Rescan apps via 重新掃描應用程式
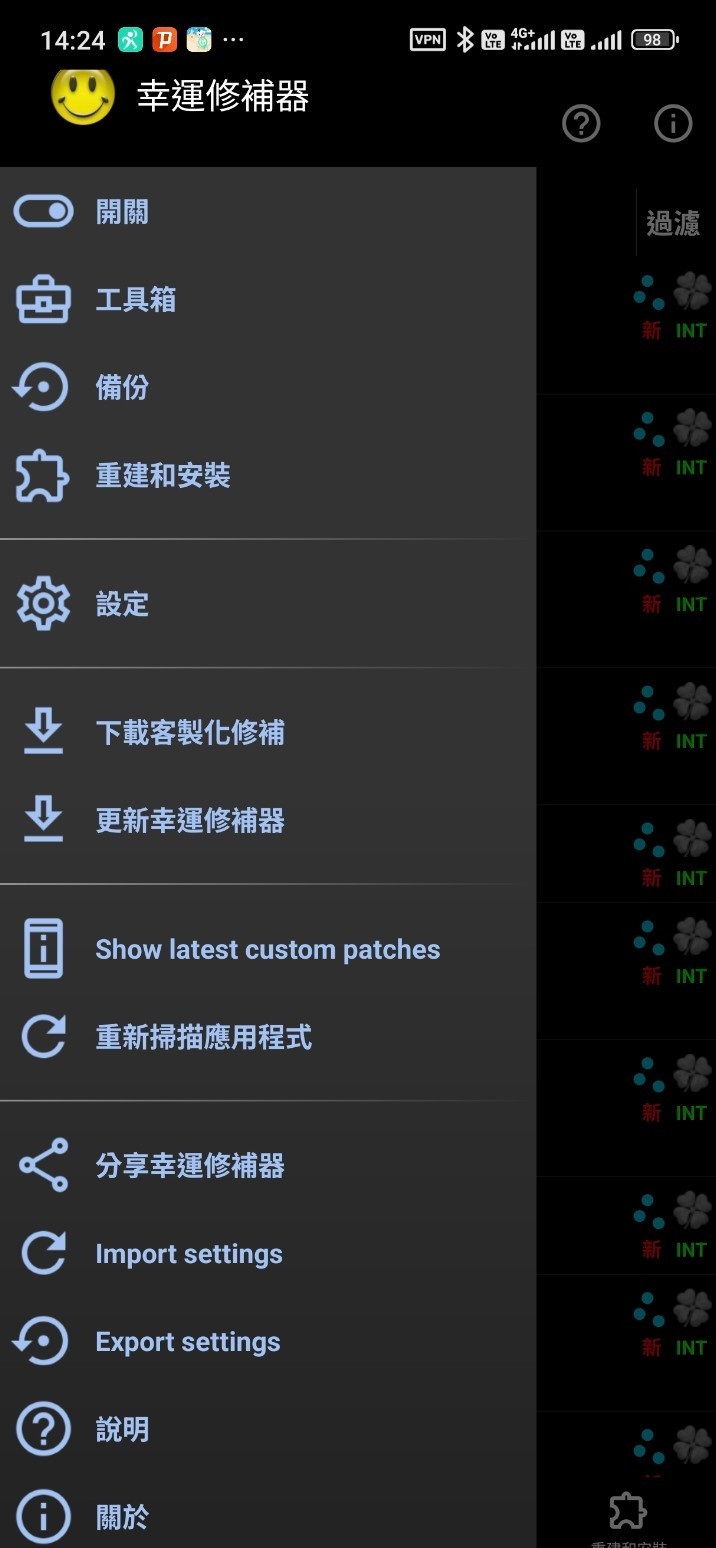The height and width of the screenshot is (1548, 716). click(x=203, y=1038)
